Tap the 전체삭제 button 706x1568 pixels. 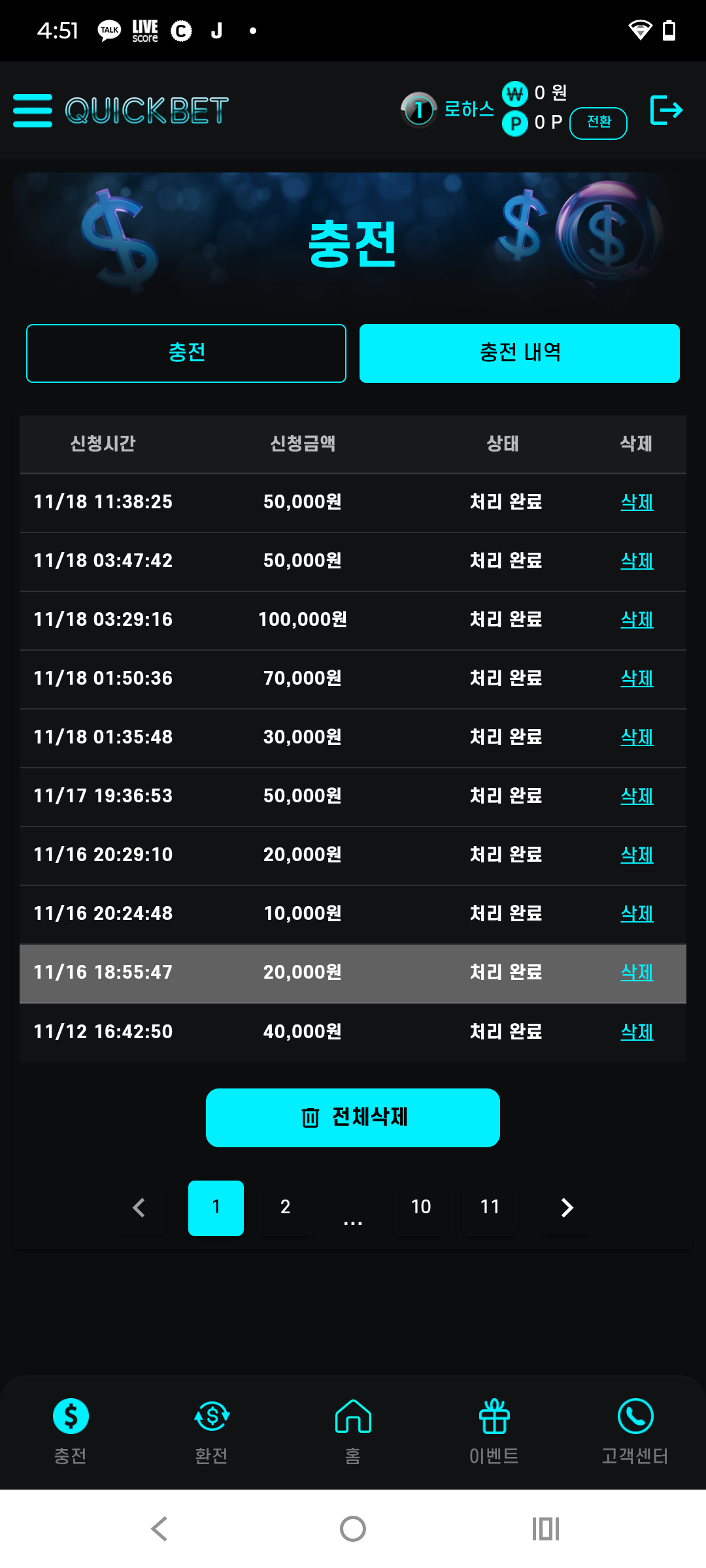(353, 1118)
